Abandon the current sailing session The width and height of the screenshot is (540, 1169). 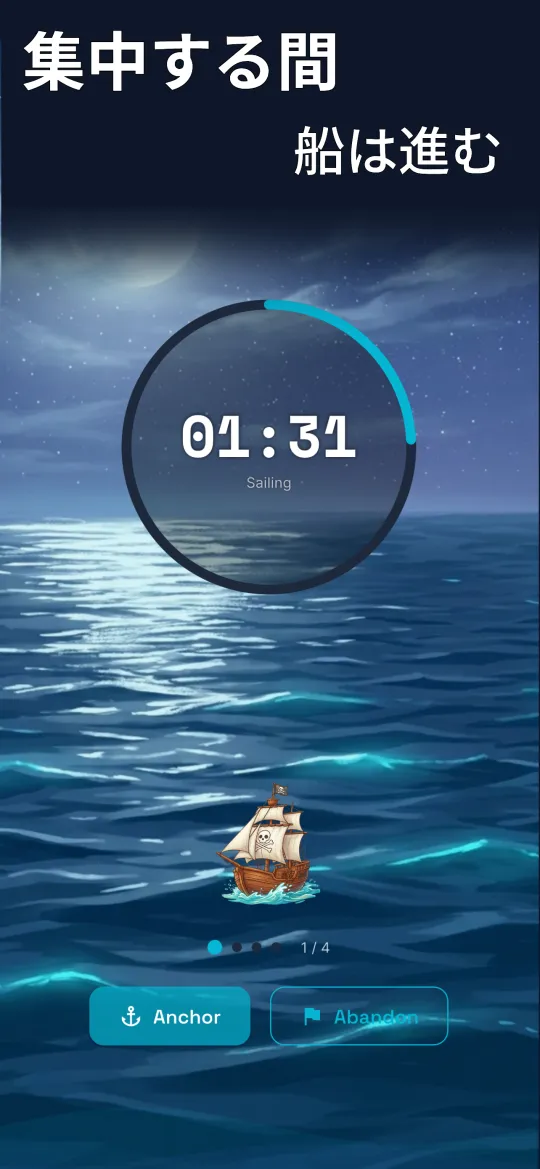click(359, 1016)
